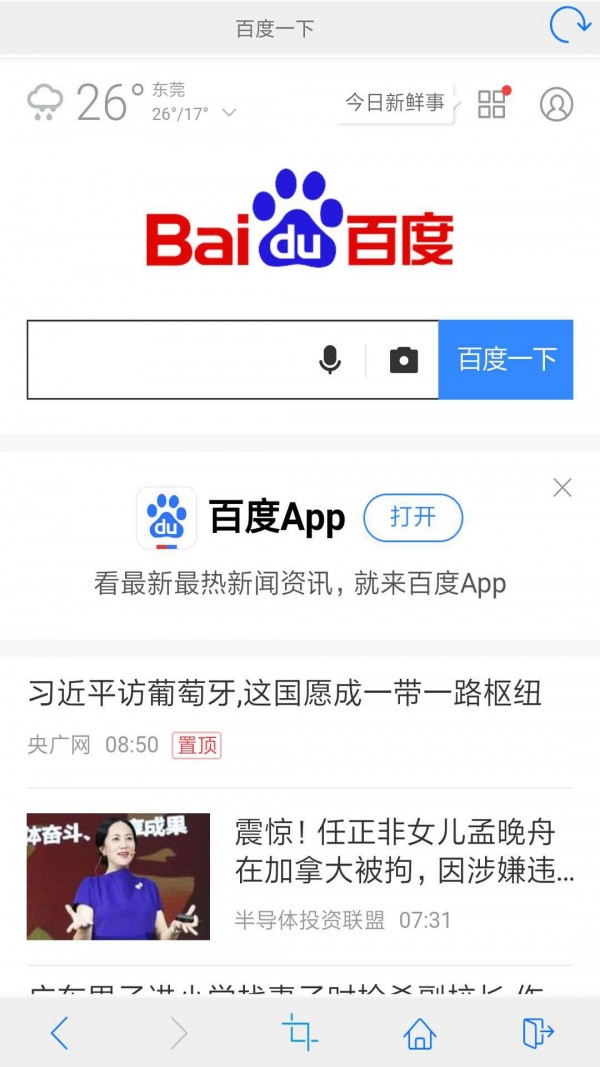Start voice search with the microphone
This screenshot has height=1067, width=600.
[x=330, y=360]
